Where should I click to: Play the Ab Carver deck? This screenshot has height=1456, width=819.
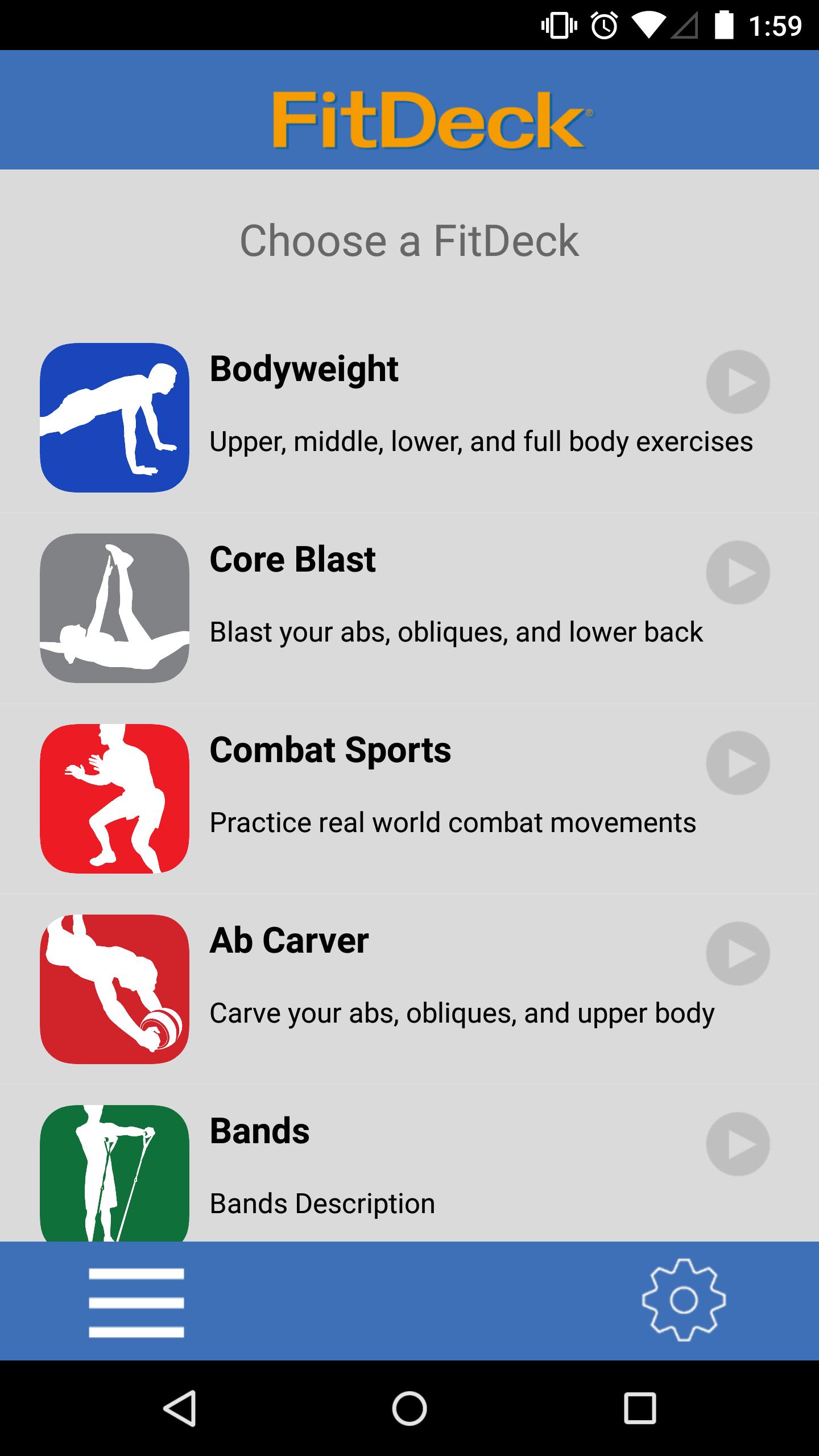[x=738, y=953]
